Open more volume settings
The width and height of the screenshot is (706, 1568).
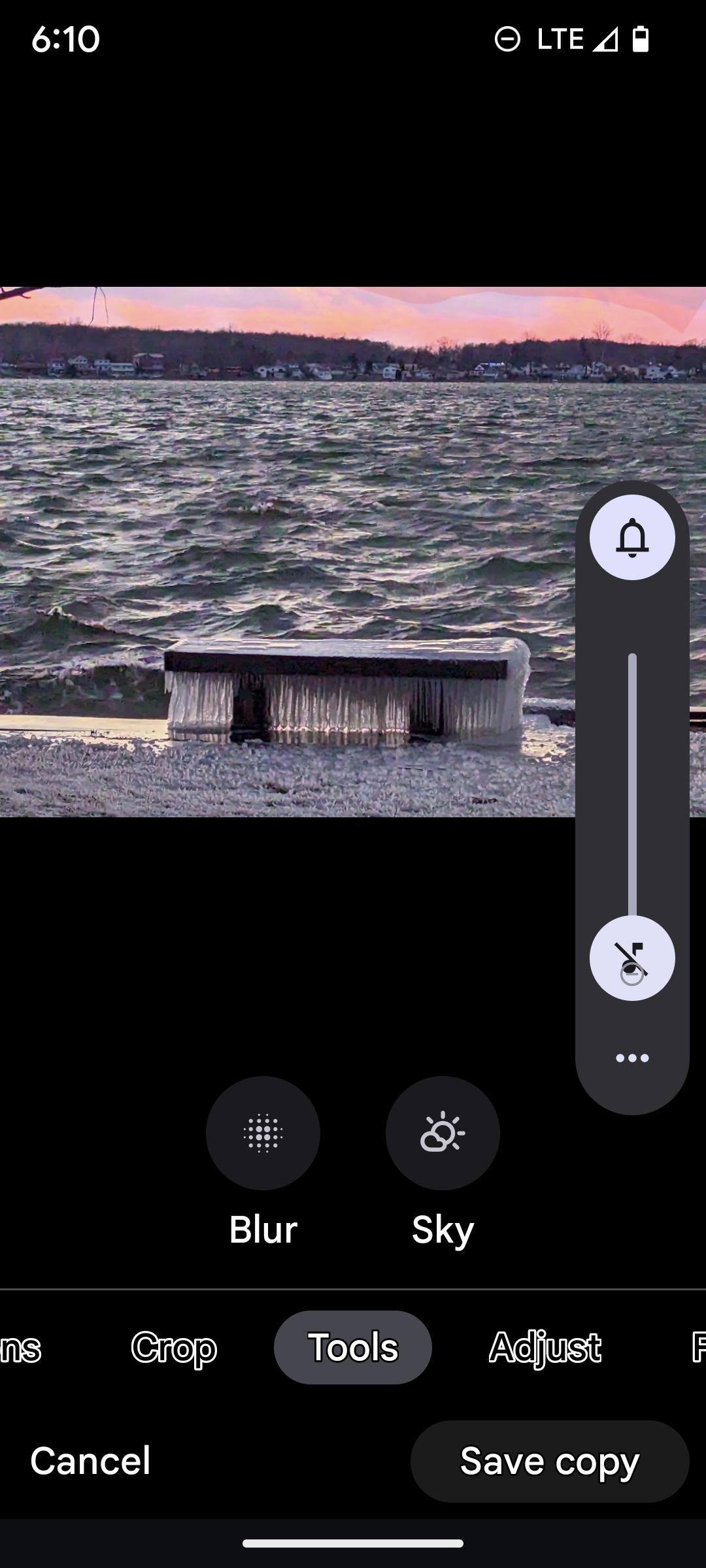tap(632, 1058)
